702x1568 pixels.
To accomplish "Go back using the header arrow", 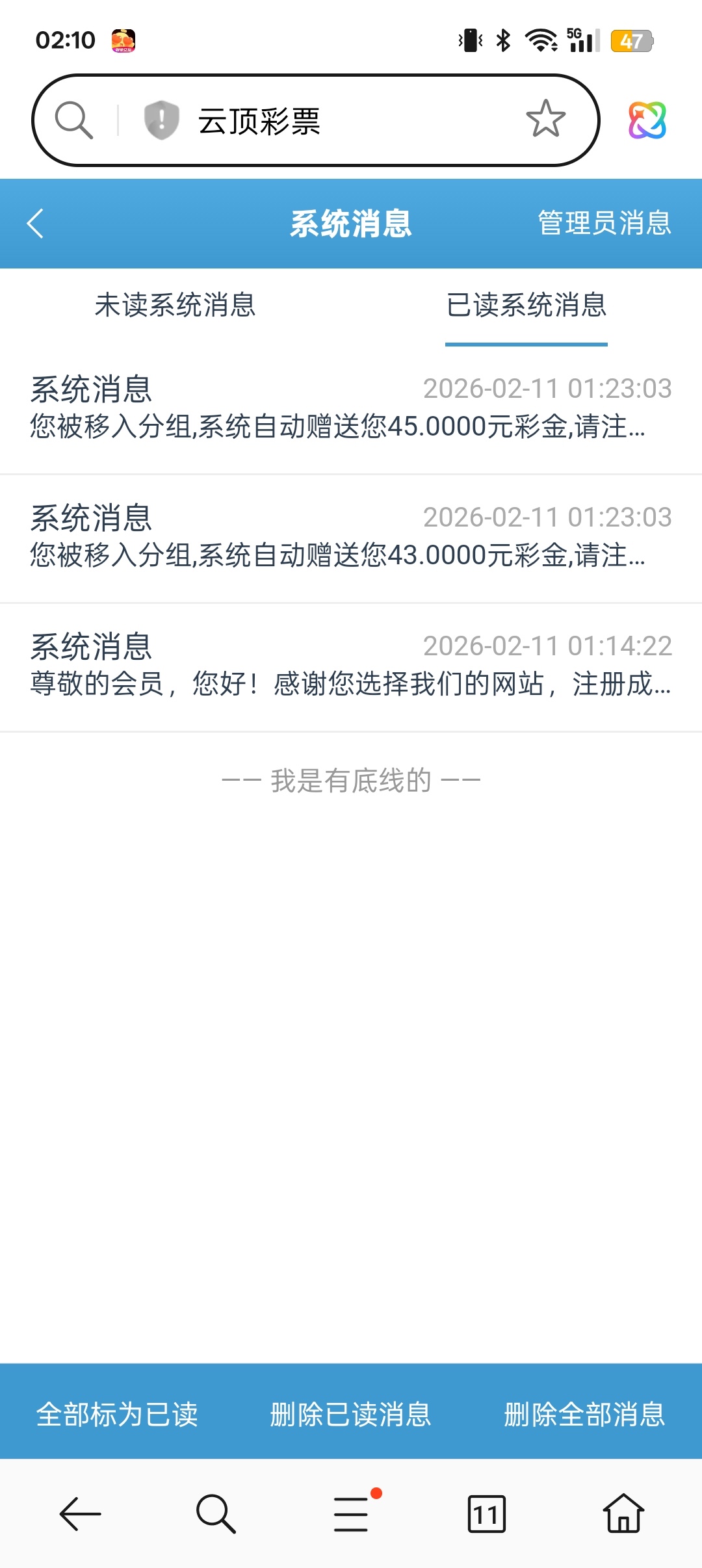I will click(x=36, y=224).
